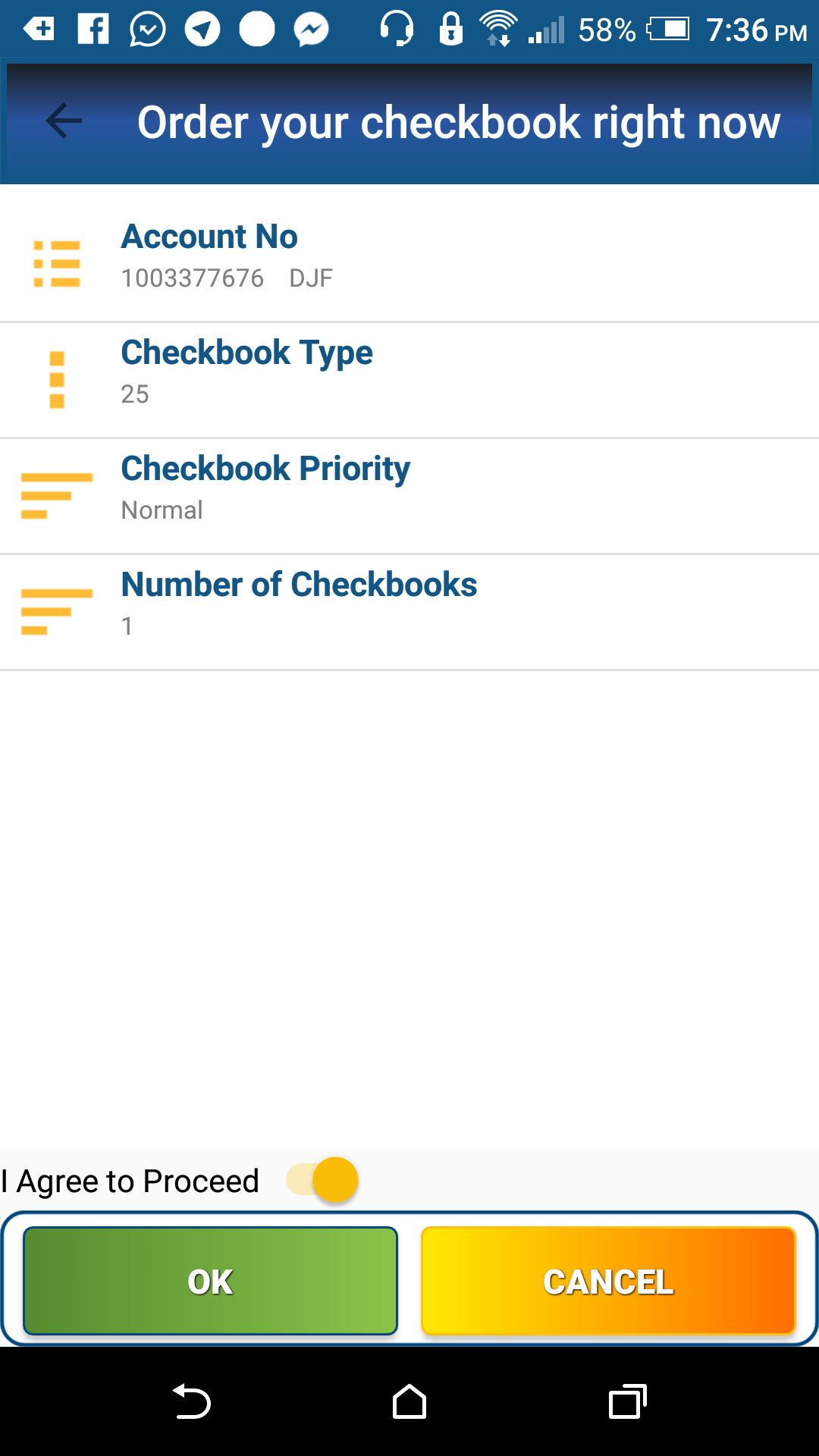Tap the system home button

(409, 1402)
